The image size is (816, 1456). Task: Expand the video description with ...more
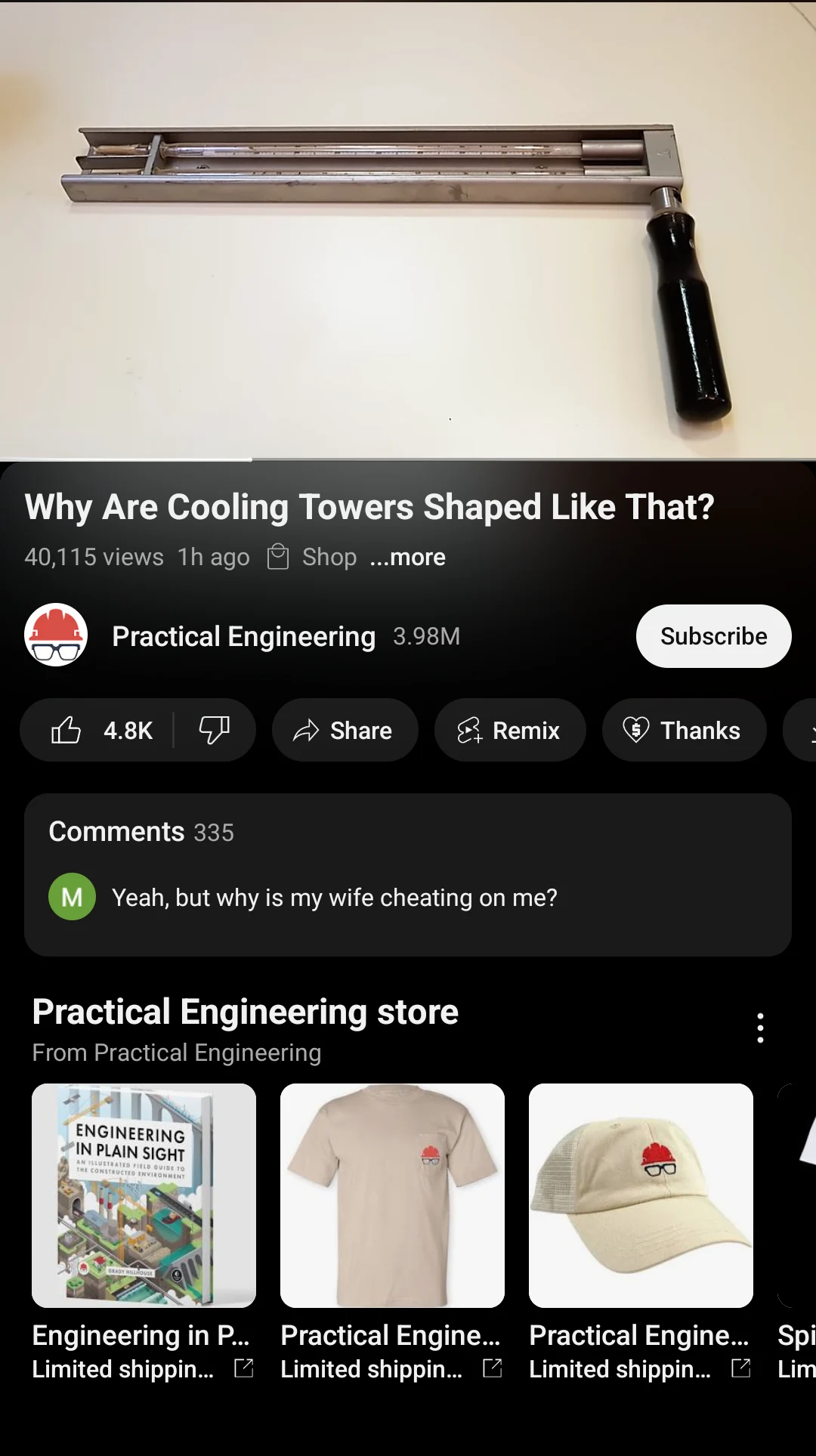click(407, 557)
